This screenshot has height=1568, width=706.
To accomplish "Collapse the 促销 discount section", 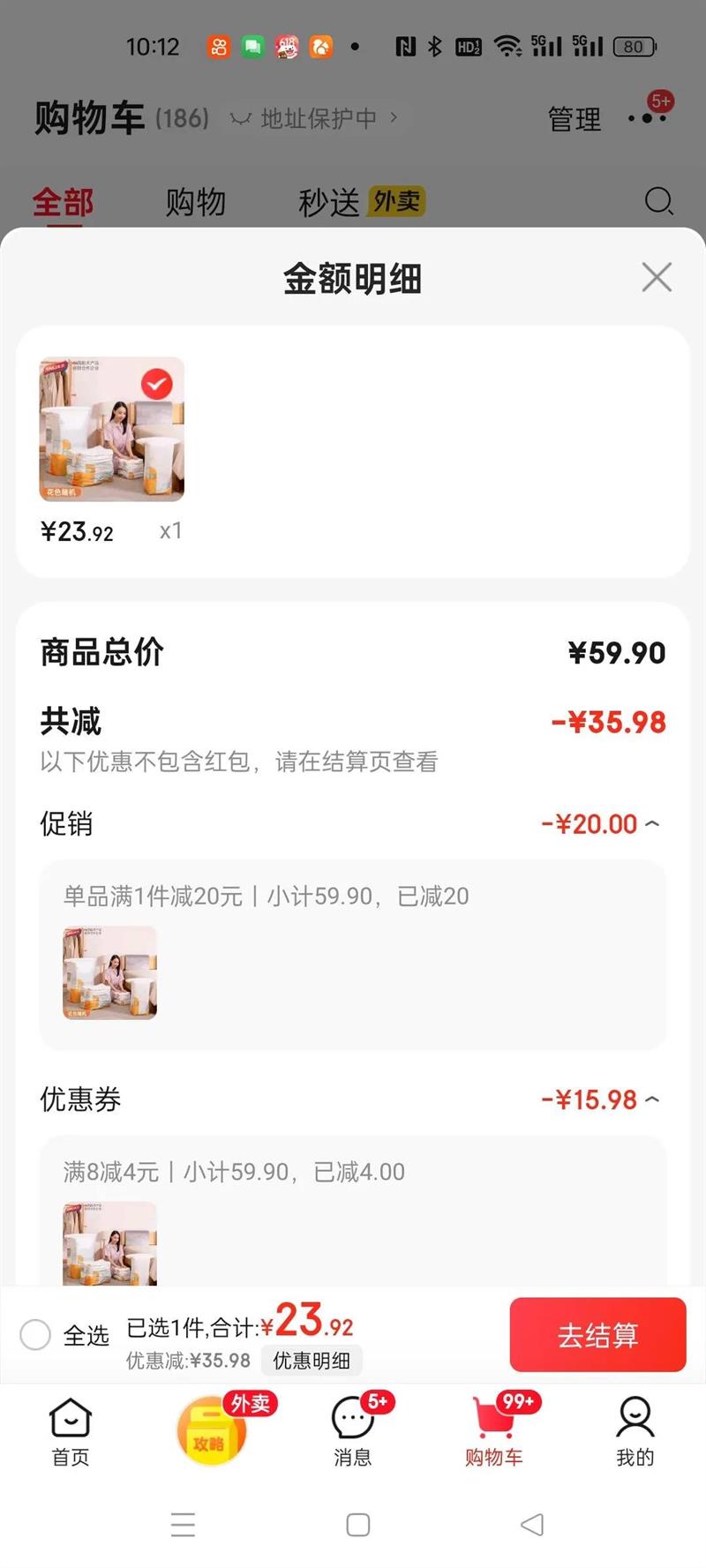I will point(652,824).
